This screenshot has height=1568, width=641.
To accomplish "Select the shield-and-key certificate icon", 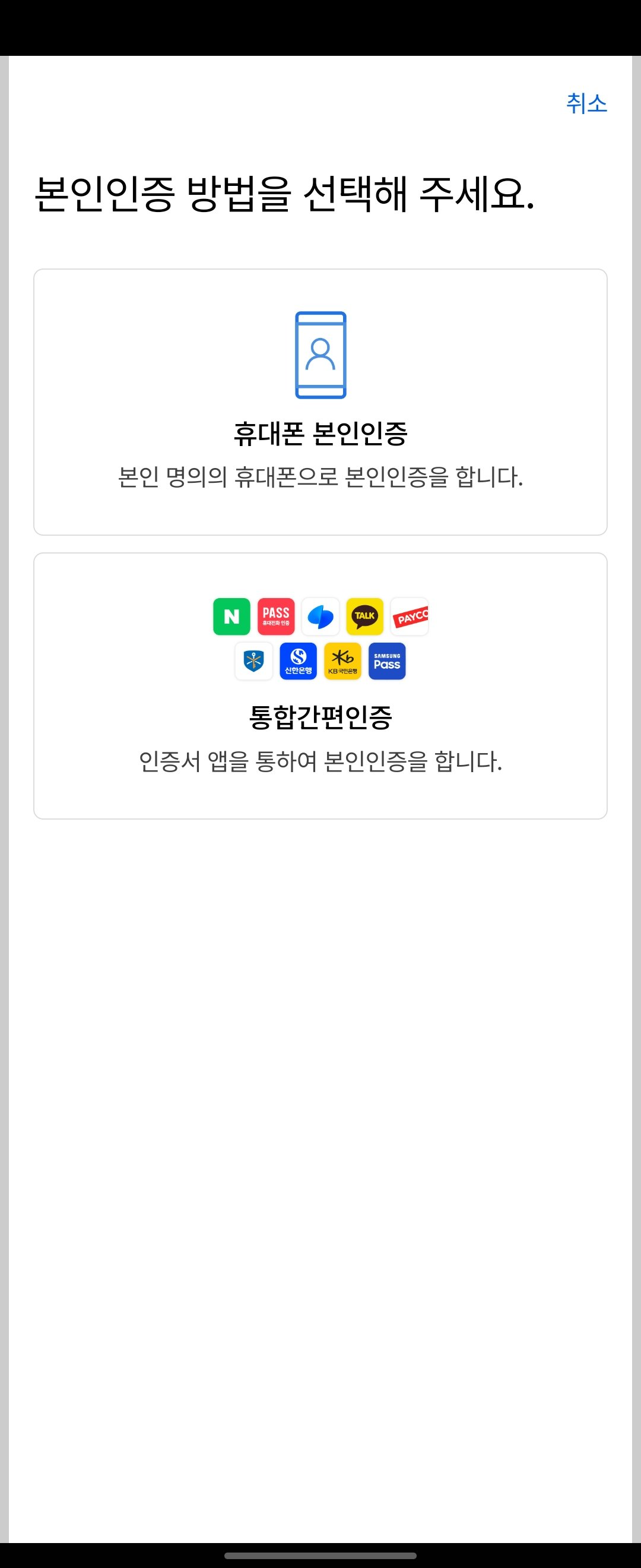I will click(254, 661).
